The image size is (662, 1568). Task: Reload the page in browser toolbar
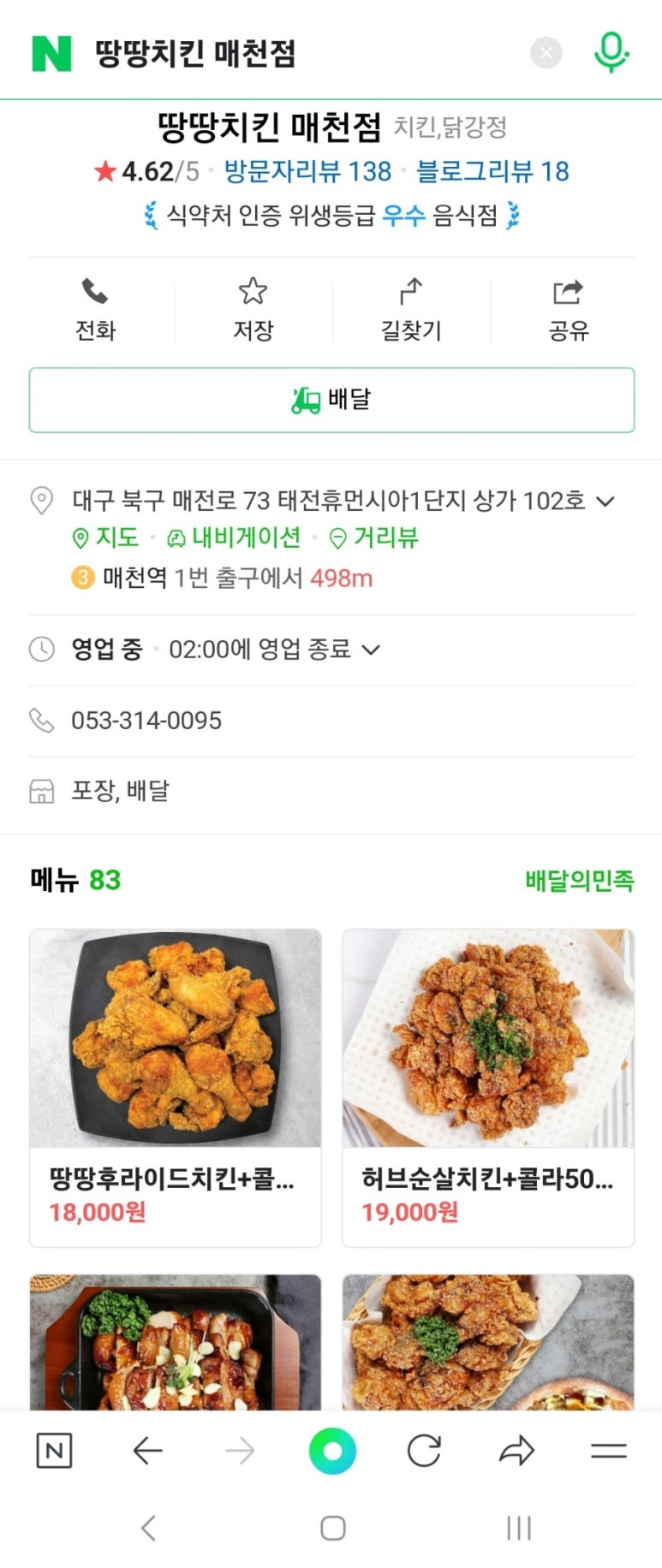424,1451
